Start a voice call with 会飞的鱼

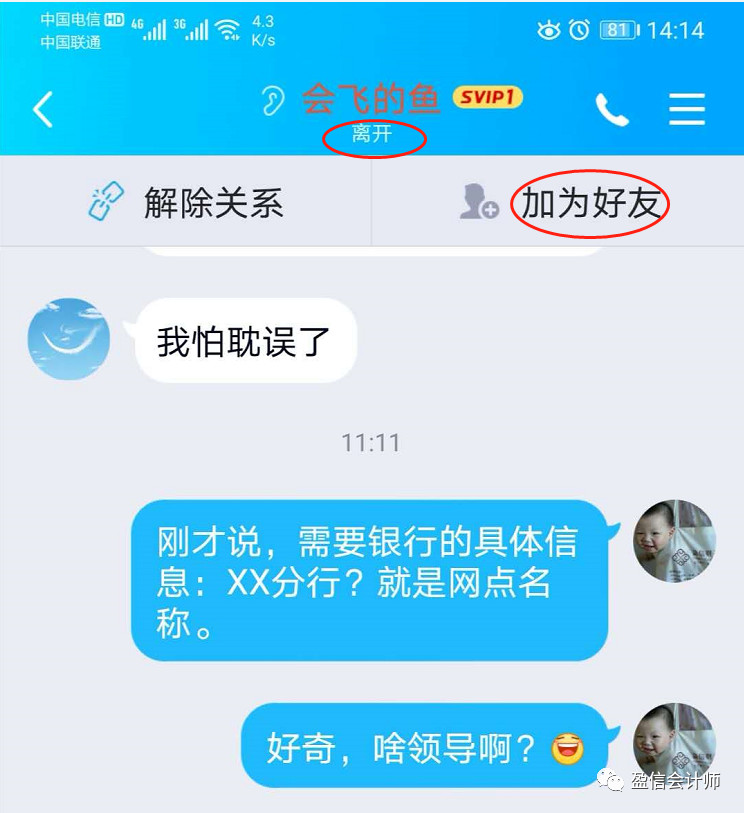[611, 109]
